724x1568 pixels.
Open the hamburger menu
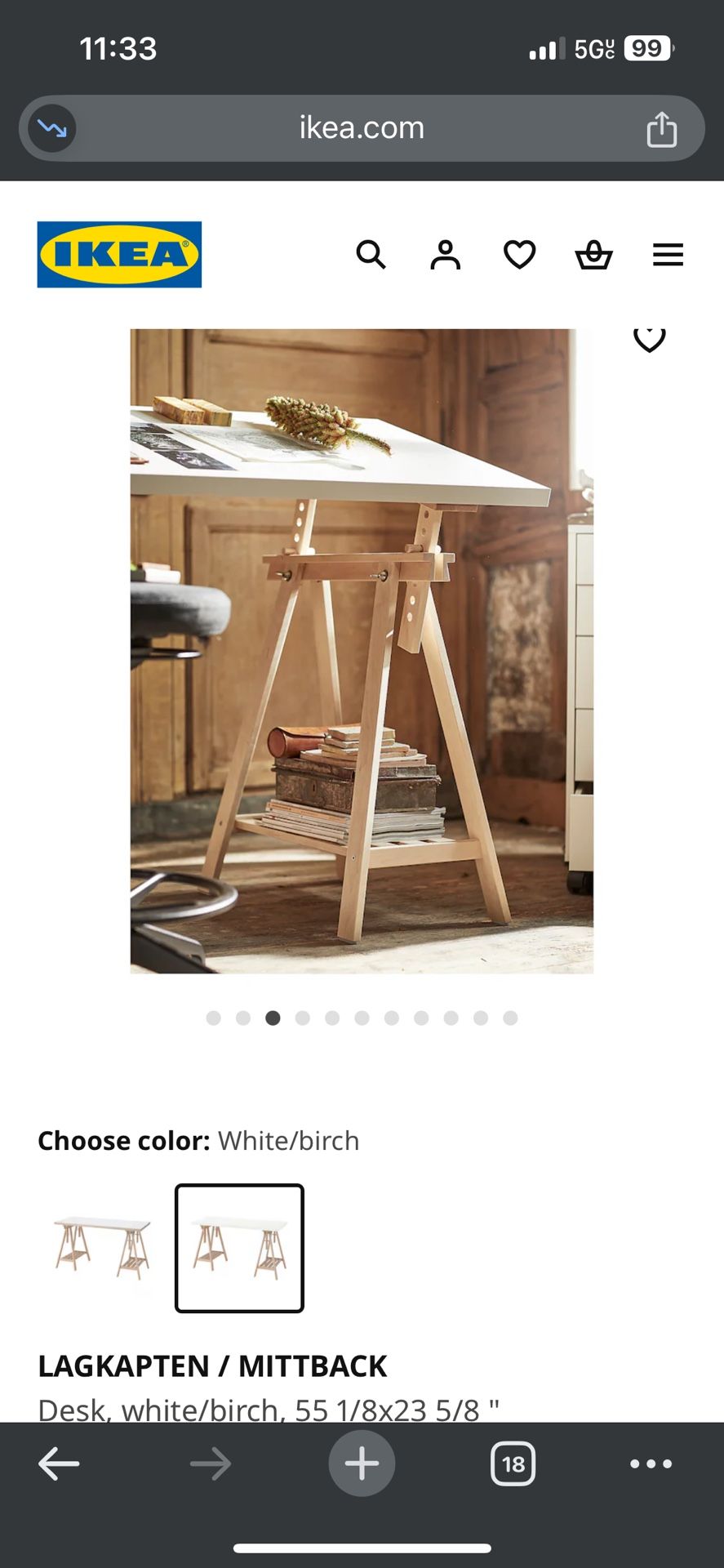(668, 255)
